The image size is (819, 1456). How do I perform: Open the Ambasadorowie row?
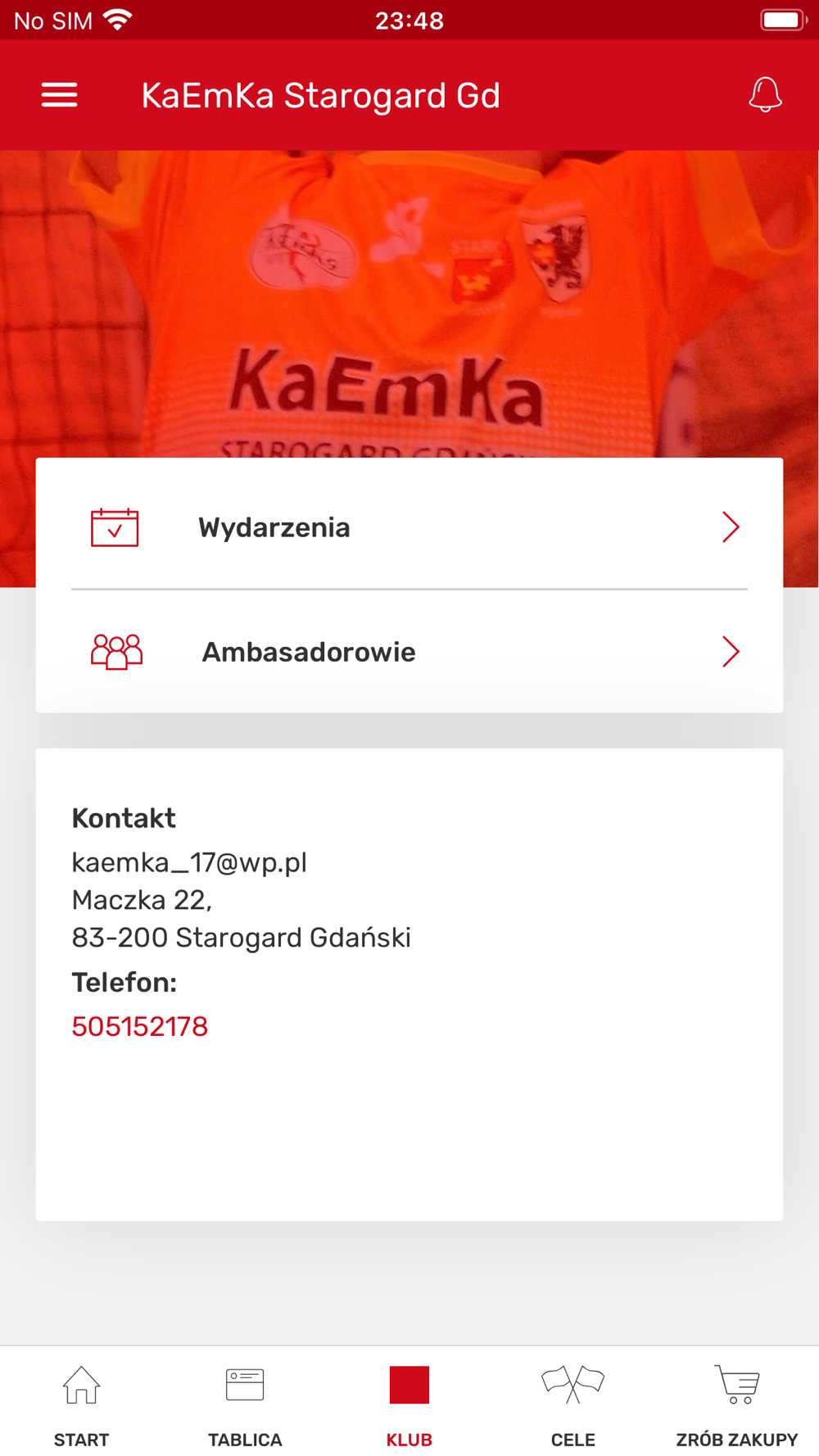[409, 652]
